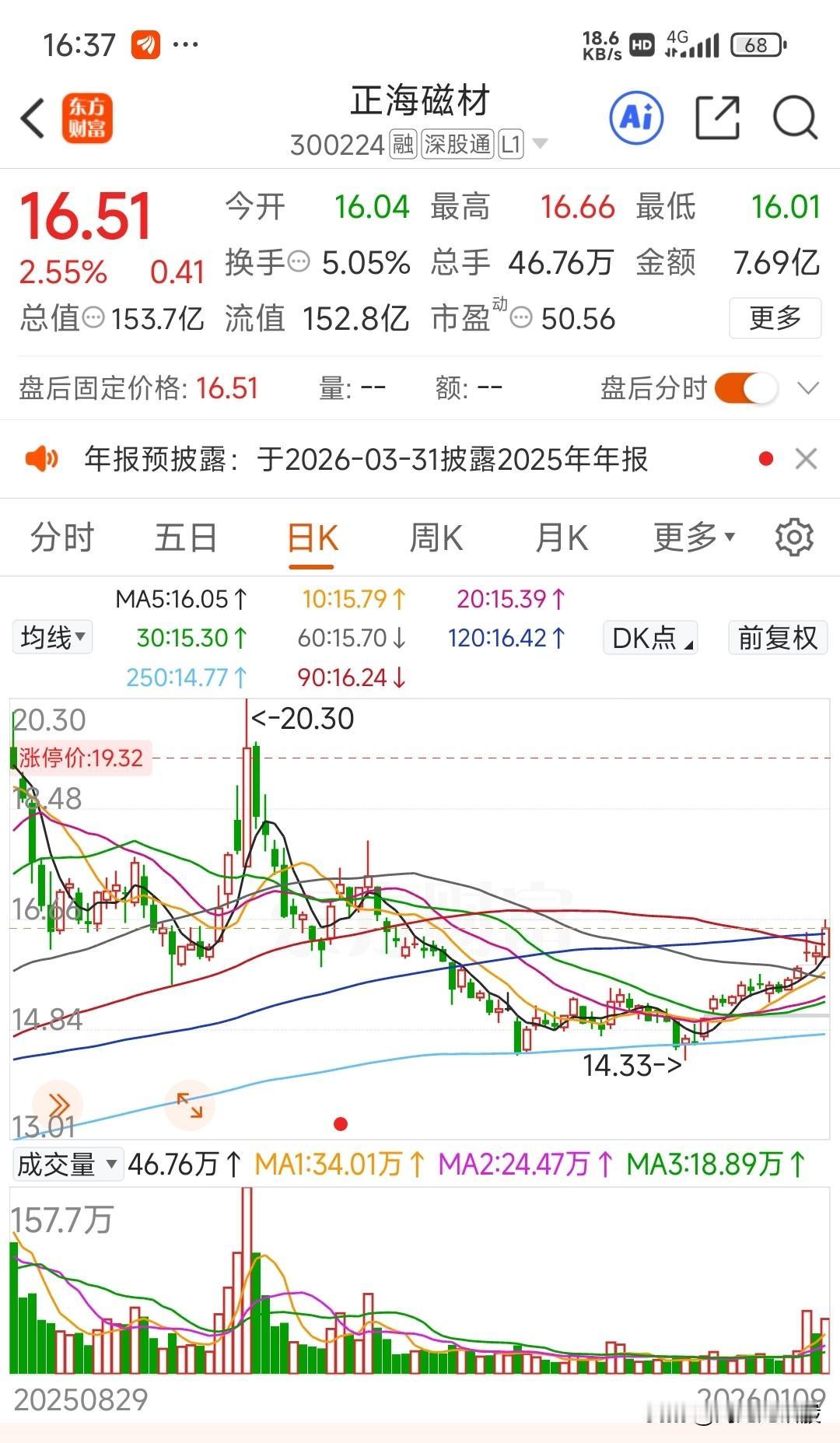Screen dimensions: 840x1443
Task: Turn off the 盘后分时 switch
Action: pos(745,387)
